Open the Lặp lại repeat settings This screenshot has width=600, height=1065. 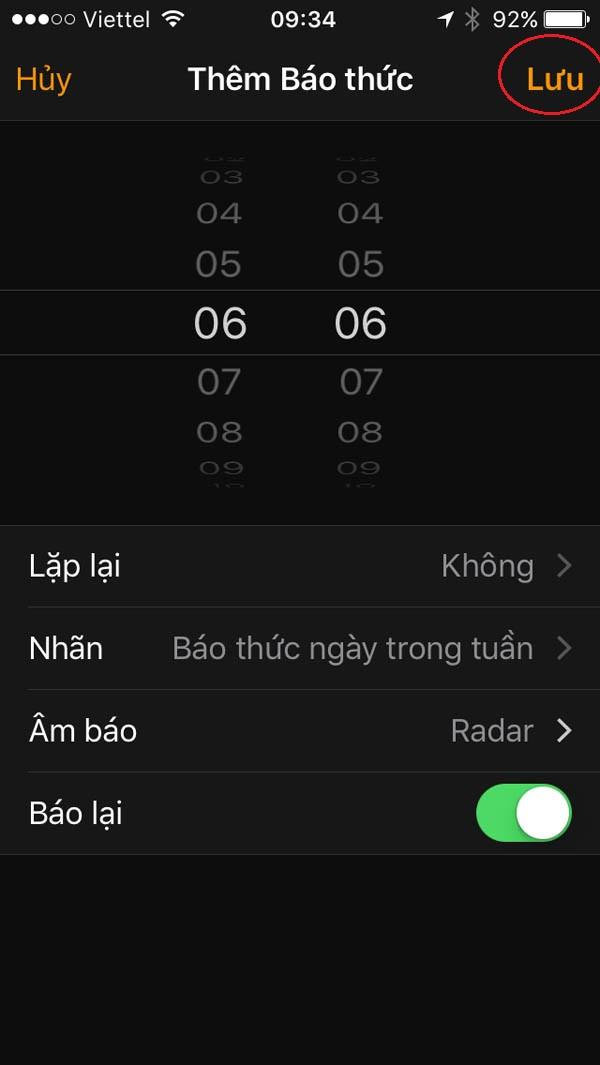[300, 566]
